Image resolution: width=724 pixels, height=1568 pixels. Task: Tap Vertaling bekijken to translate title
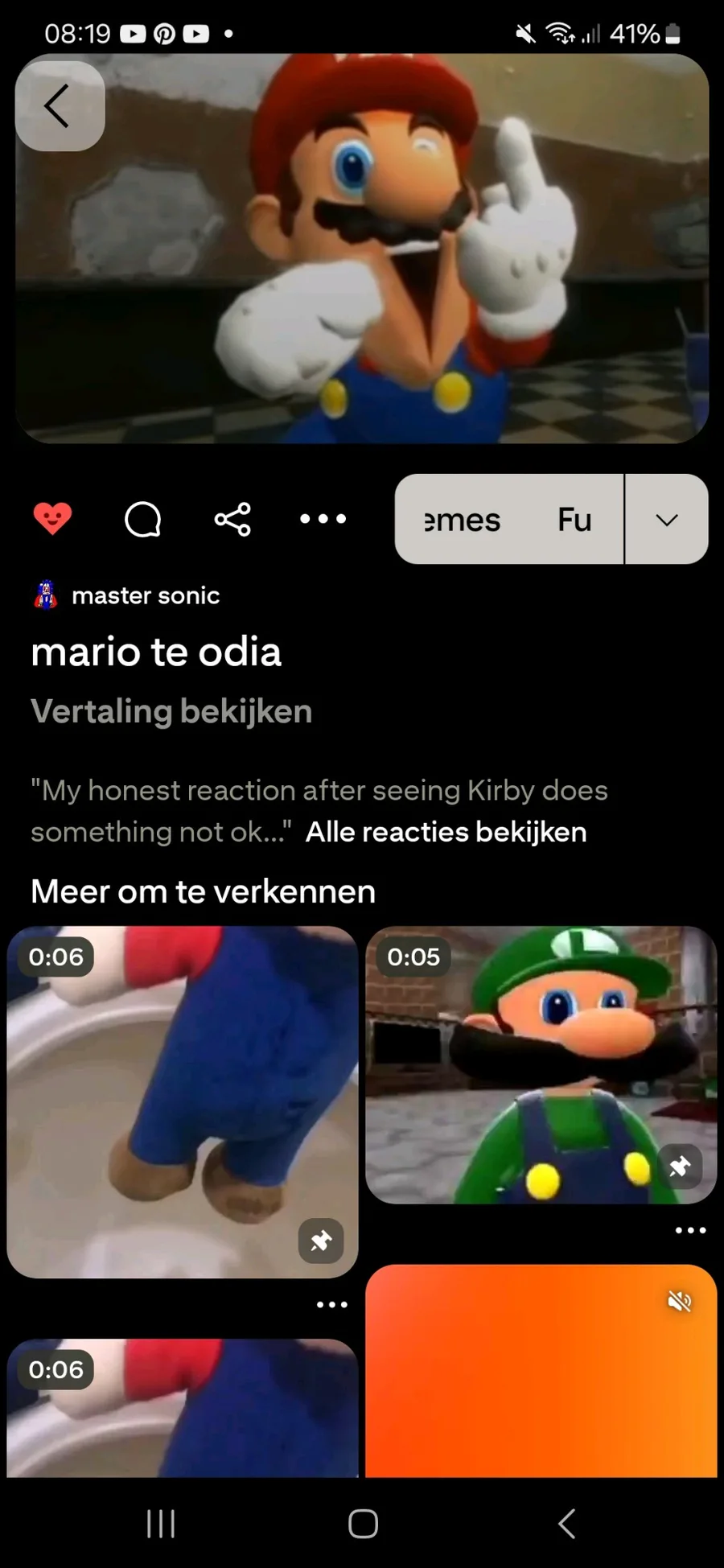171,711
